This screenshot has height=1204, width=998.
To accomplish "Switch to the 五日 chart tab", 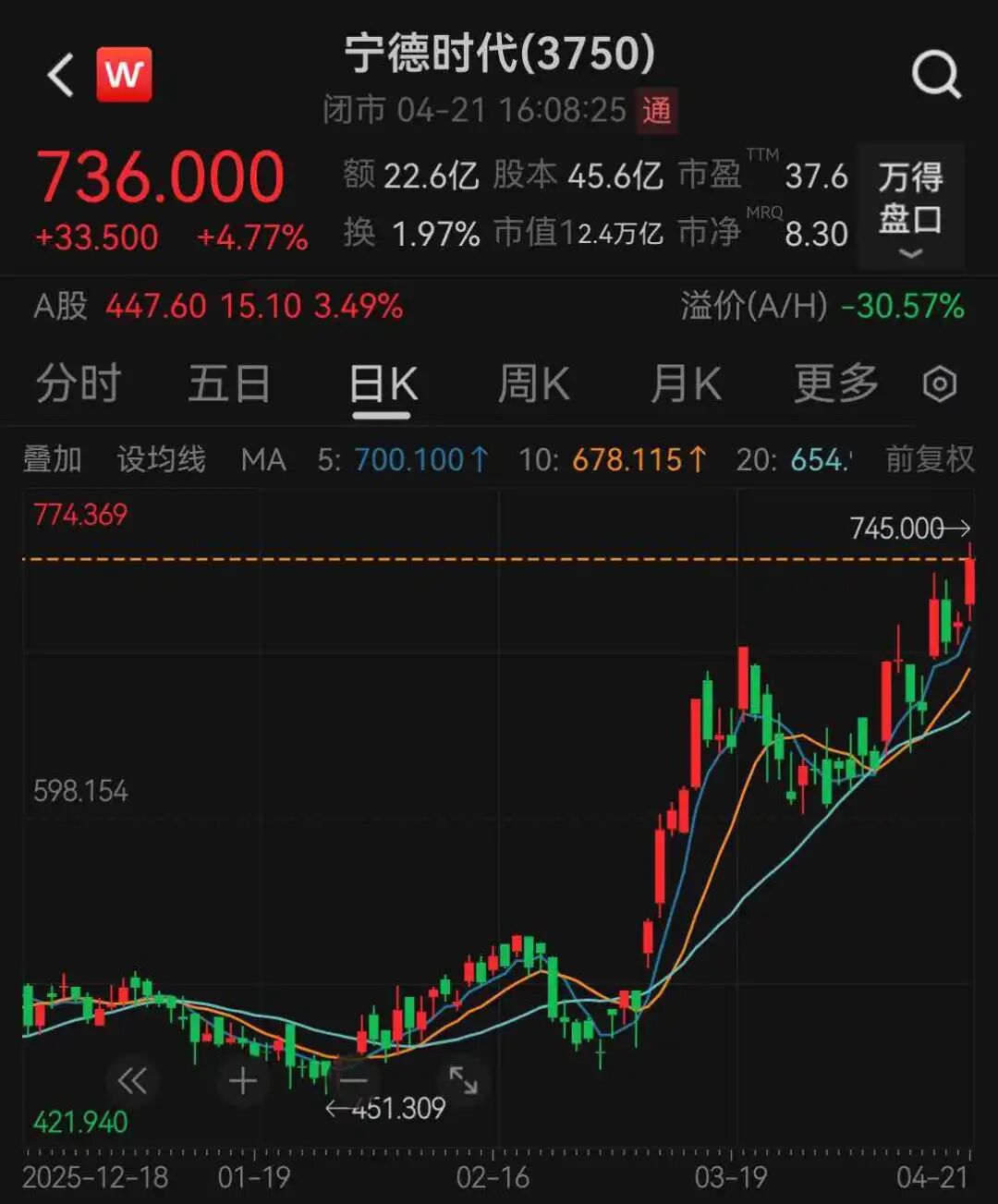I will click(229, 383).
